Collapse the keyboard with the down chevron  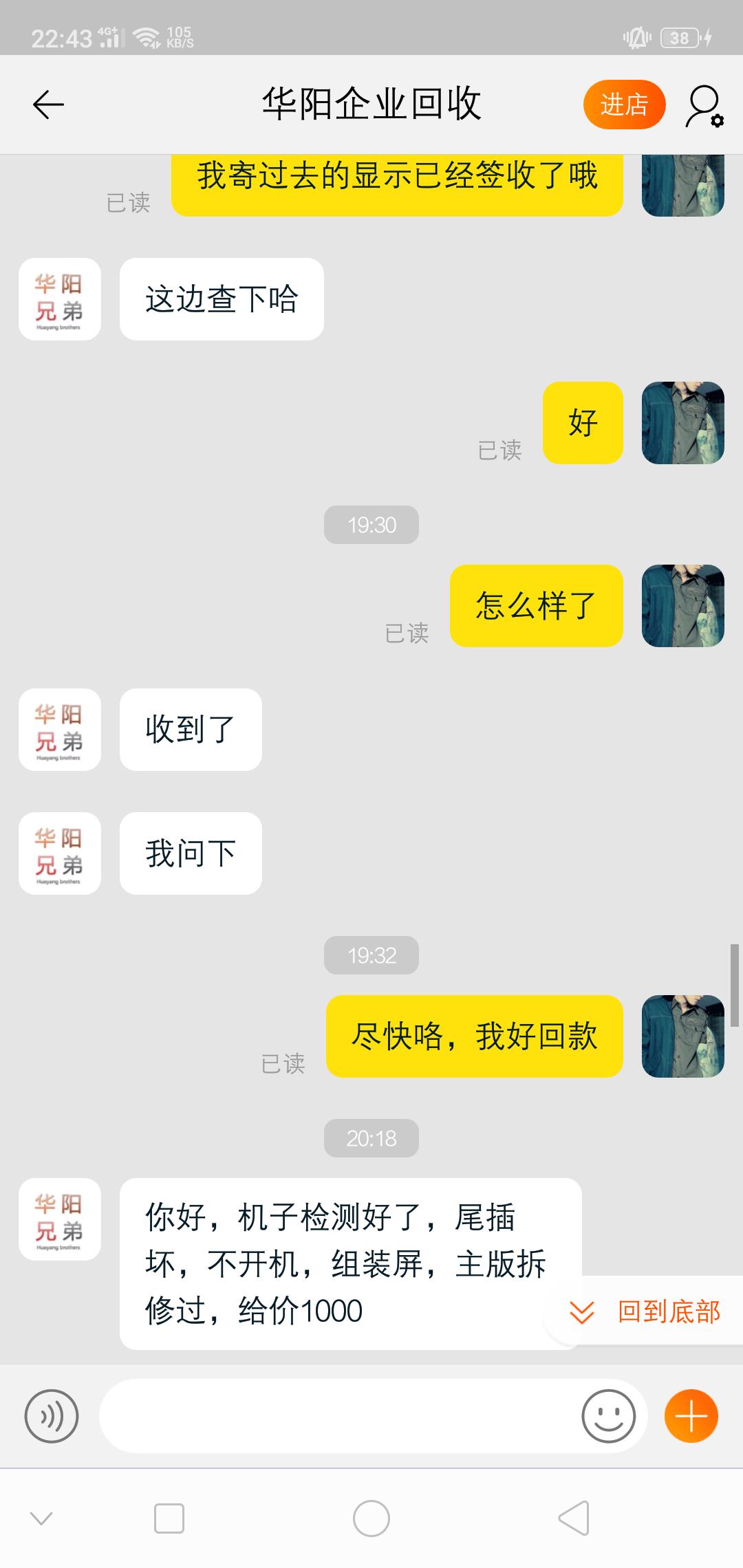click(x=43, y=1518)
